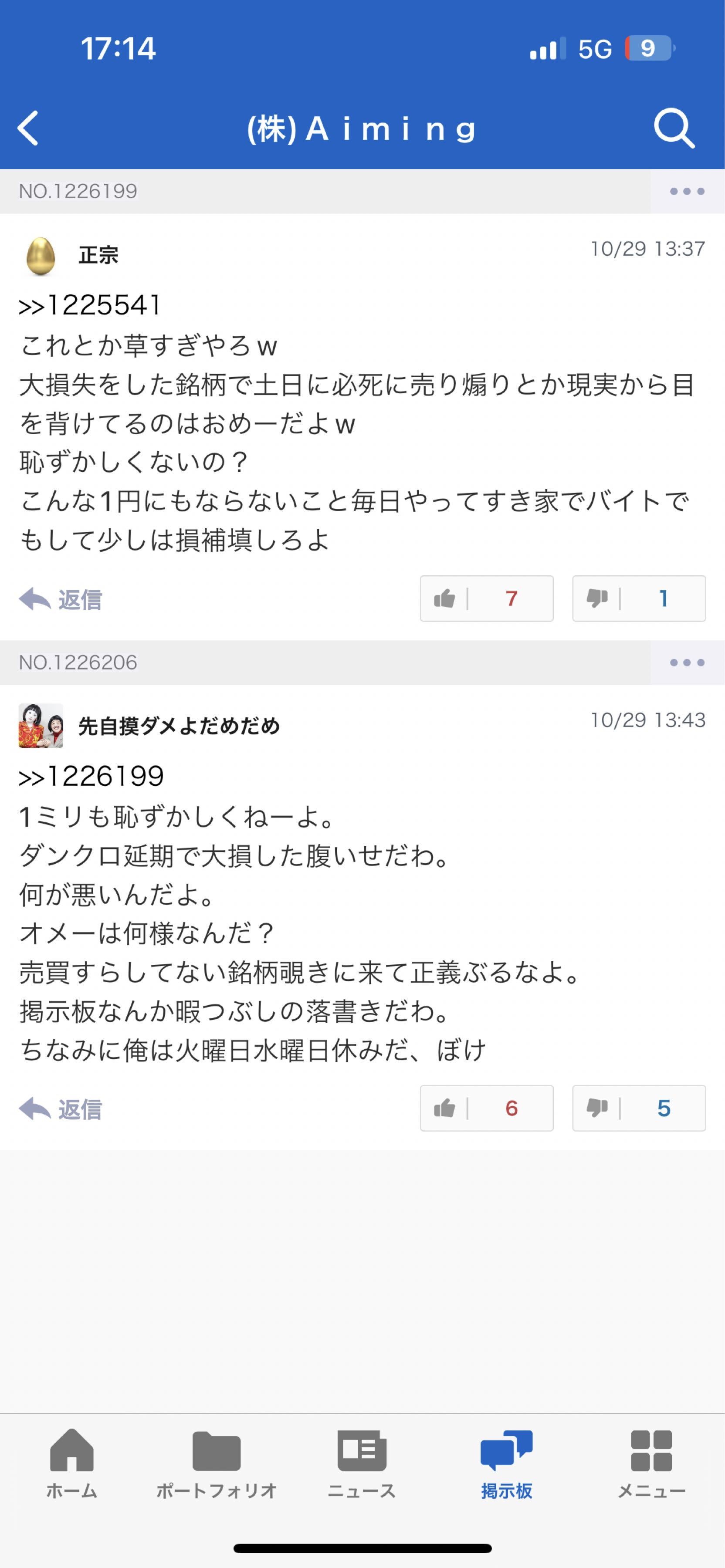The width and height of the screenshot is (725, 1568).
Task: Select the 掲示板 tab
Action: pyautogui.click(x=506, y=1464)
